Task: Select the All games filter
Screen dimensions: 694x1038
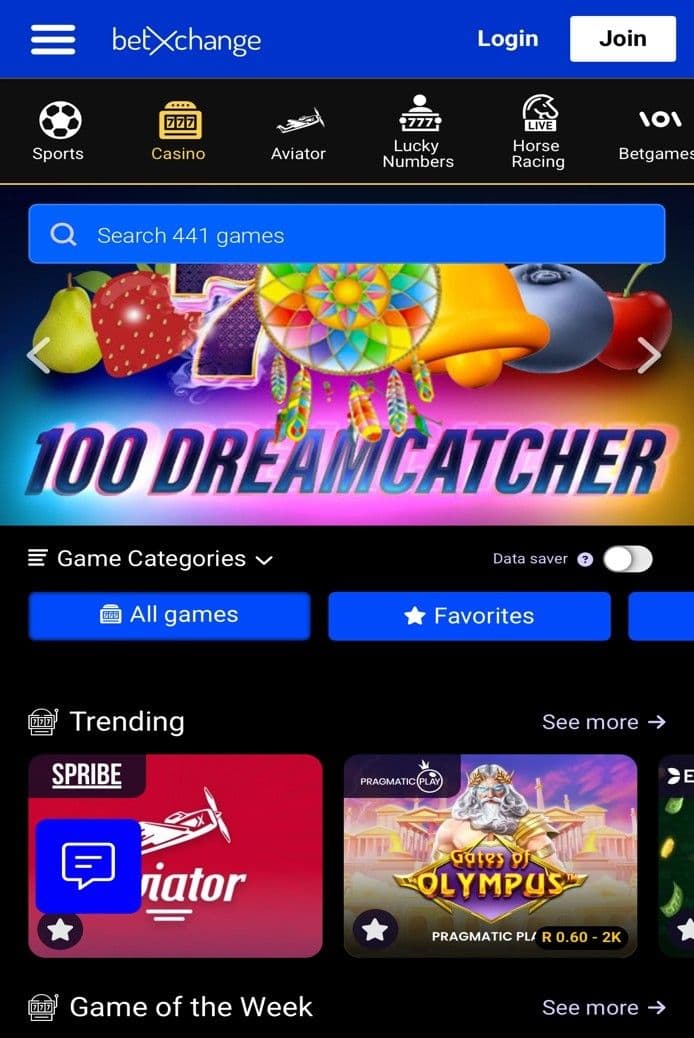Action: coord(169,616)
